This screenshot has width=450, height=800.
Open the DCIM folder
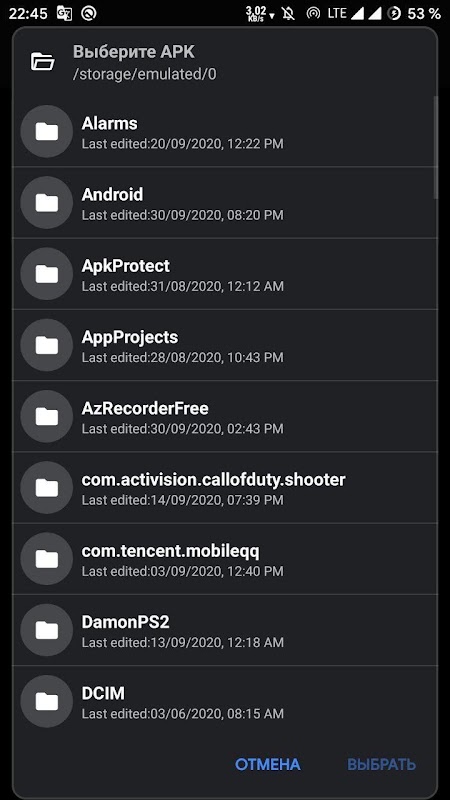tap(224, 702)
